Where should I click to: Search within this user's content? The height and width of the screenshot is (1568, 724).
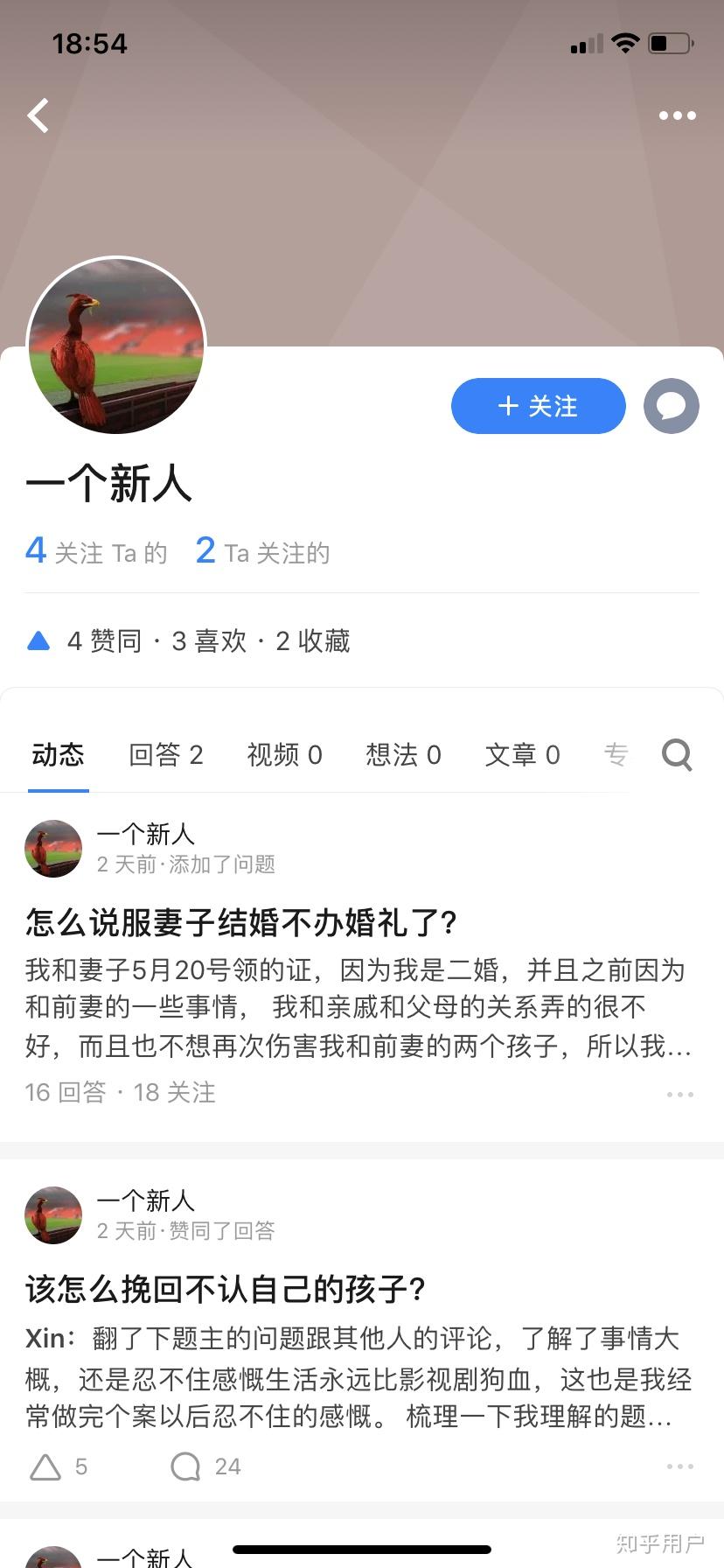coord(677,754)
